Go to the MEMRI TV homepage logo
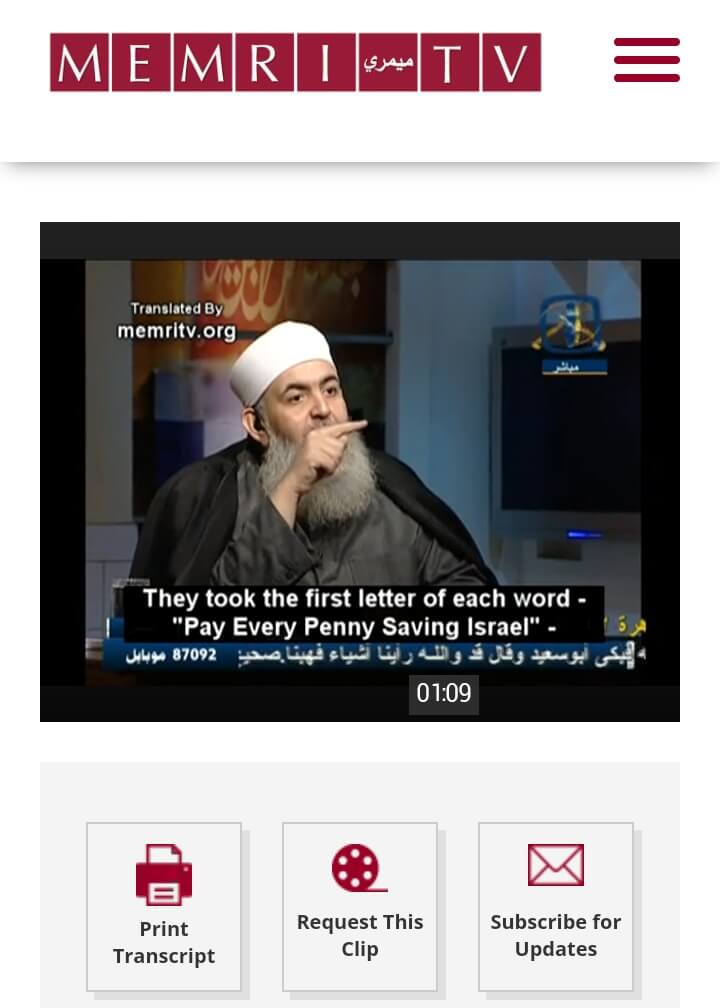The width and height of the screenshot is (720, 1008). tap(295, 62)
